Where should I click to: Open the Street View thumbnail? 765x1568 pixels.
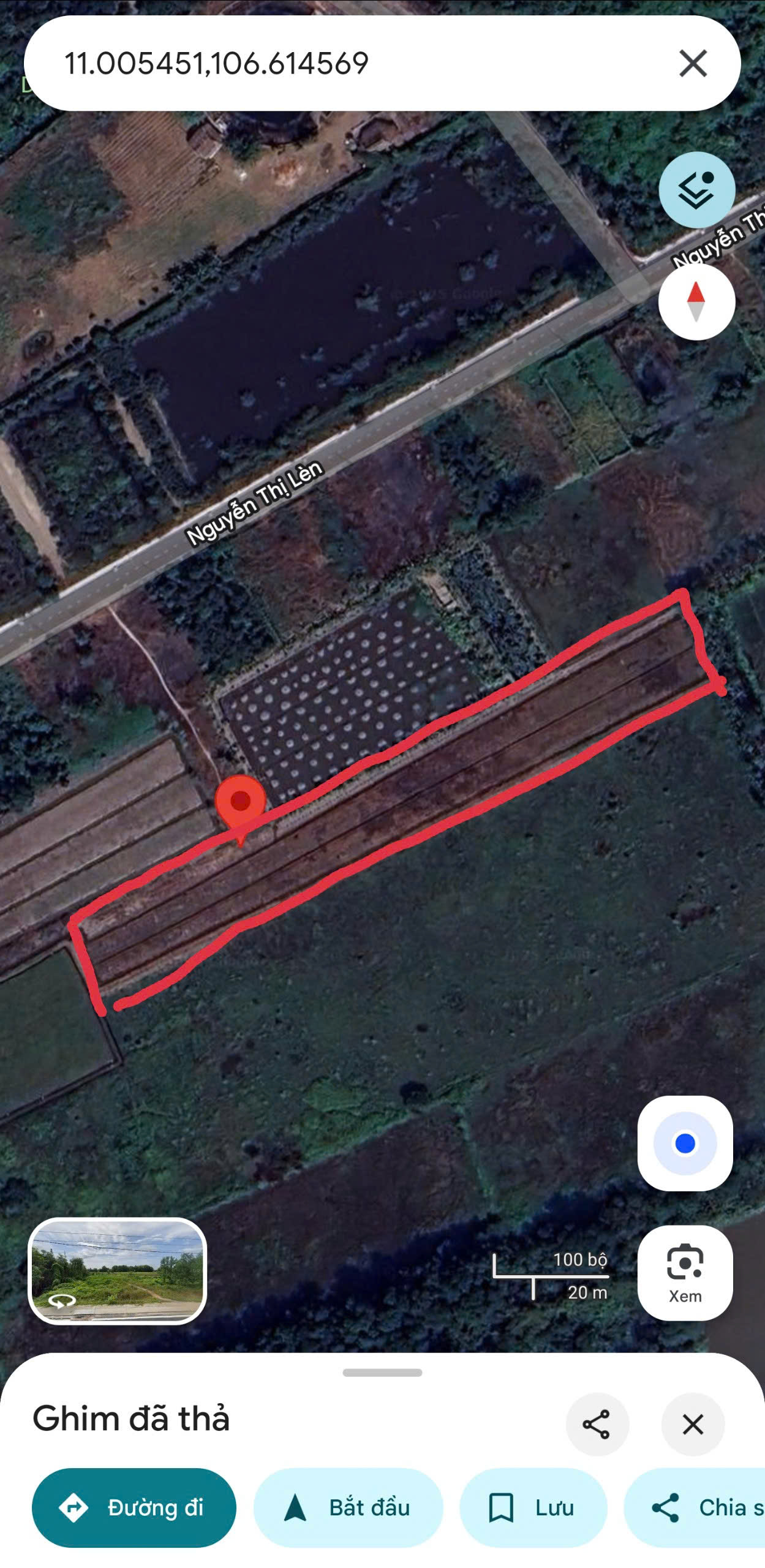pos(118,1271)
